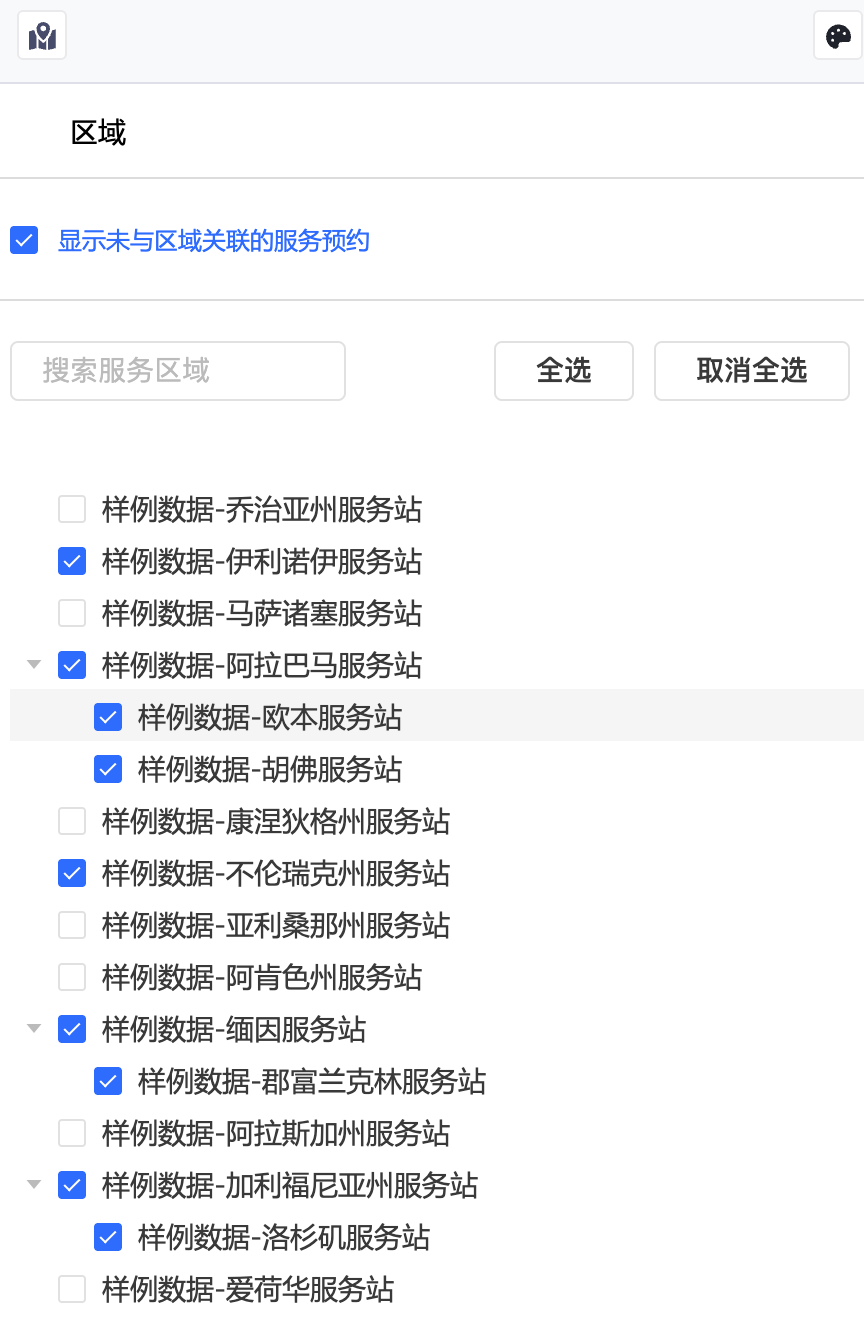This screenshot has height=1328, width=864.
Task: Collapse the 样例数据-缅因服务站 node
Action: [34, 1028]
